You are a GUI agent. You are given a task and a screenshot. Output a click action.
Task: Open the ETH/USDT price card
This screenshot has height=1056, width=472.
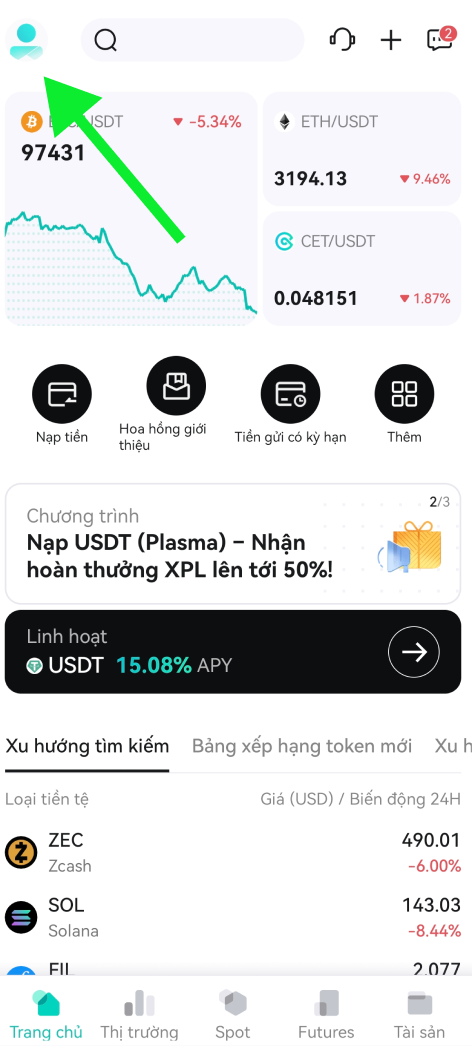point(362,150)
